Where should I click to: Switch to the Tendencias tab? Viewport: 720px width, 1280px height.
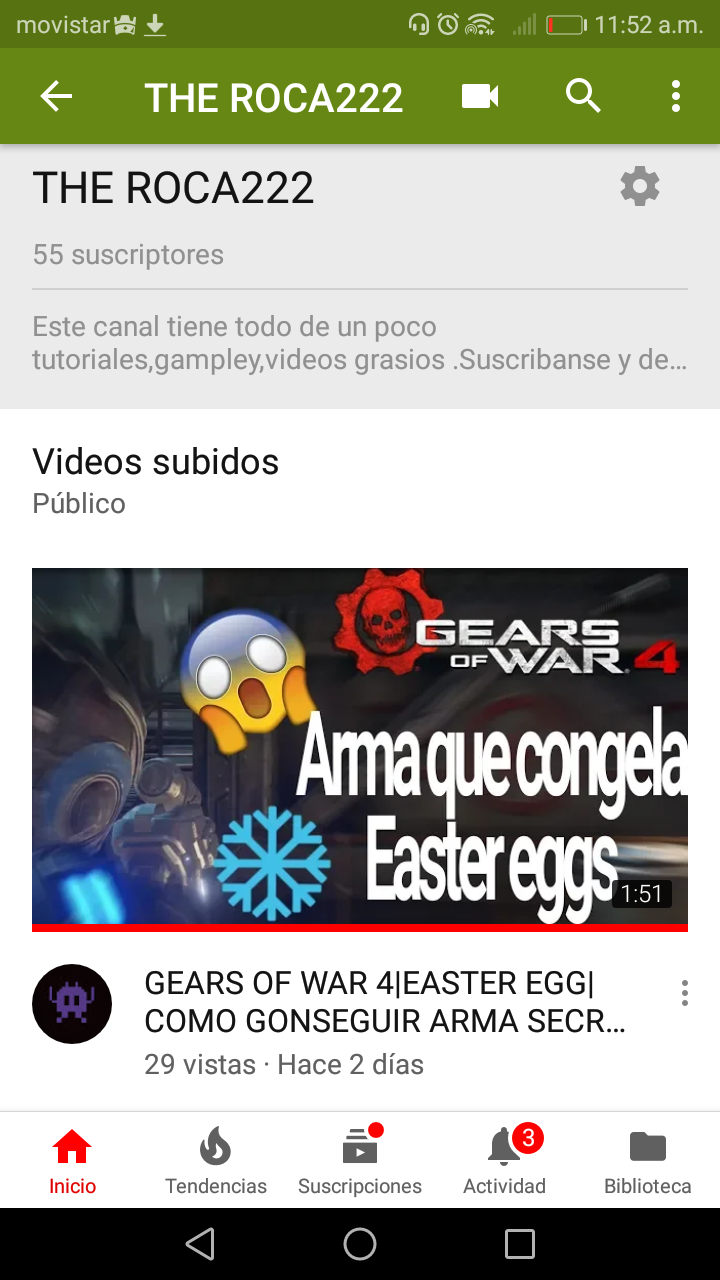[216, 1160]
